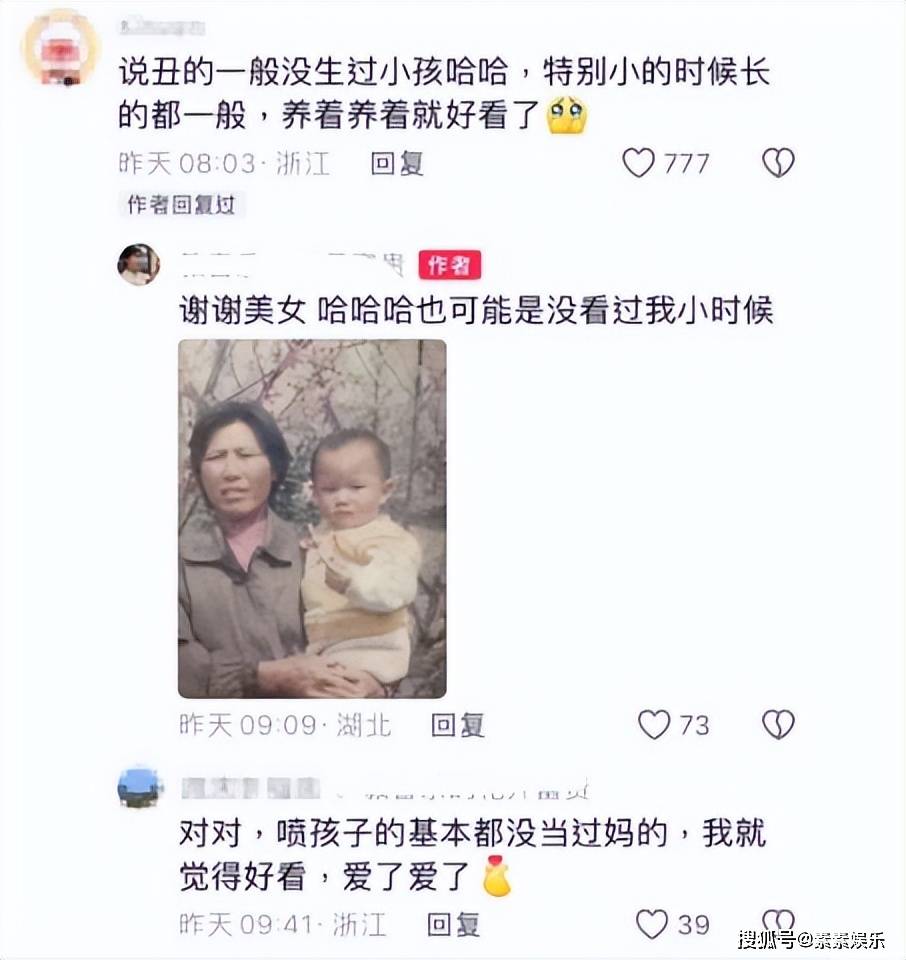Like the author's reply with 73 likes
The width and height of the screenshot is (906, 960).
pos(654,725)
